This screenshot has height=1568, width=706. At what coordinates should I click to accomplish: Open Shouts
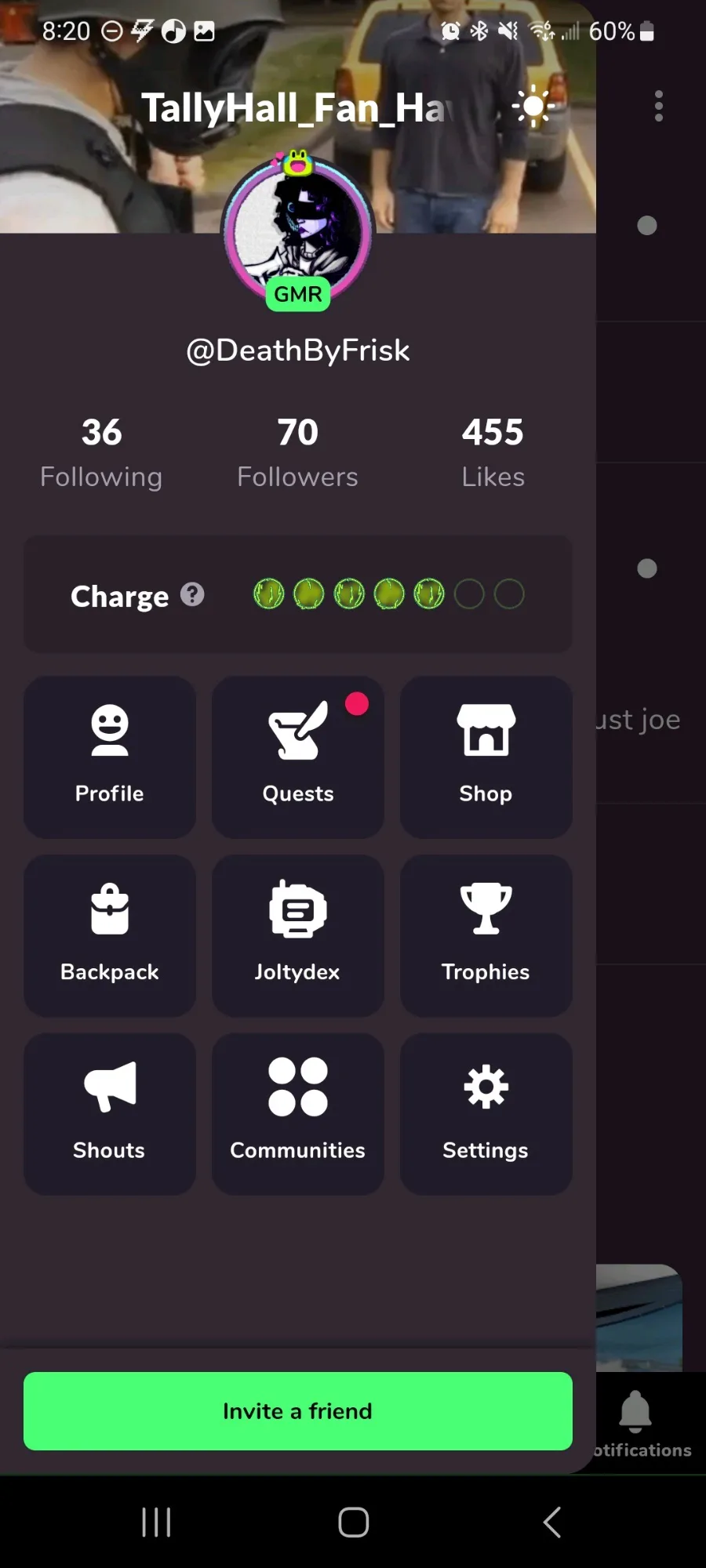110,1114
